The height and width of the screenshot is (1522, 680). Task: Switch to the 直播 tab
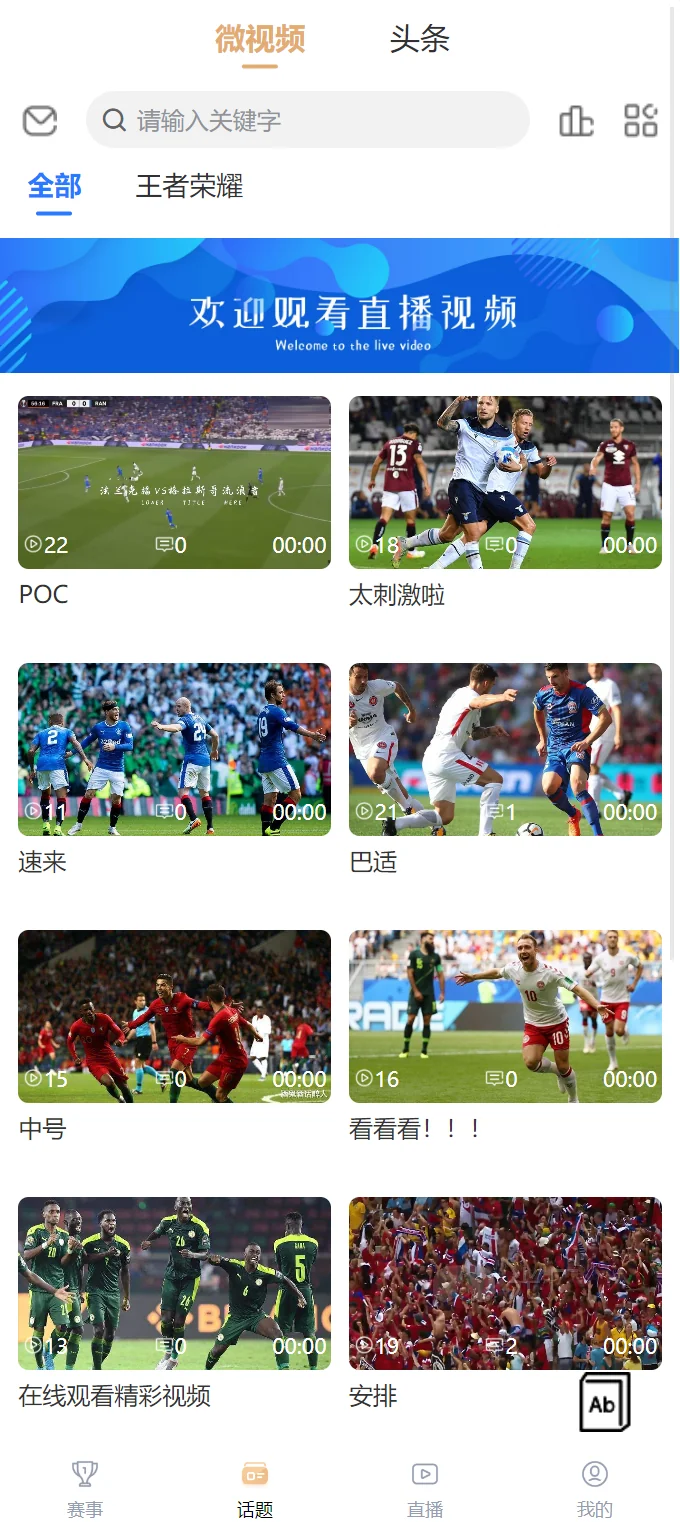pos(425,1488)
